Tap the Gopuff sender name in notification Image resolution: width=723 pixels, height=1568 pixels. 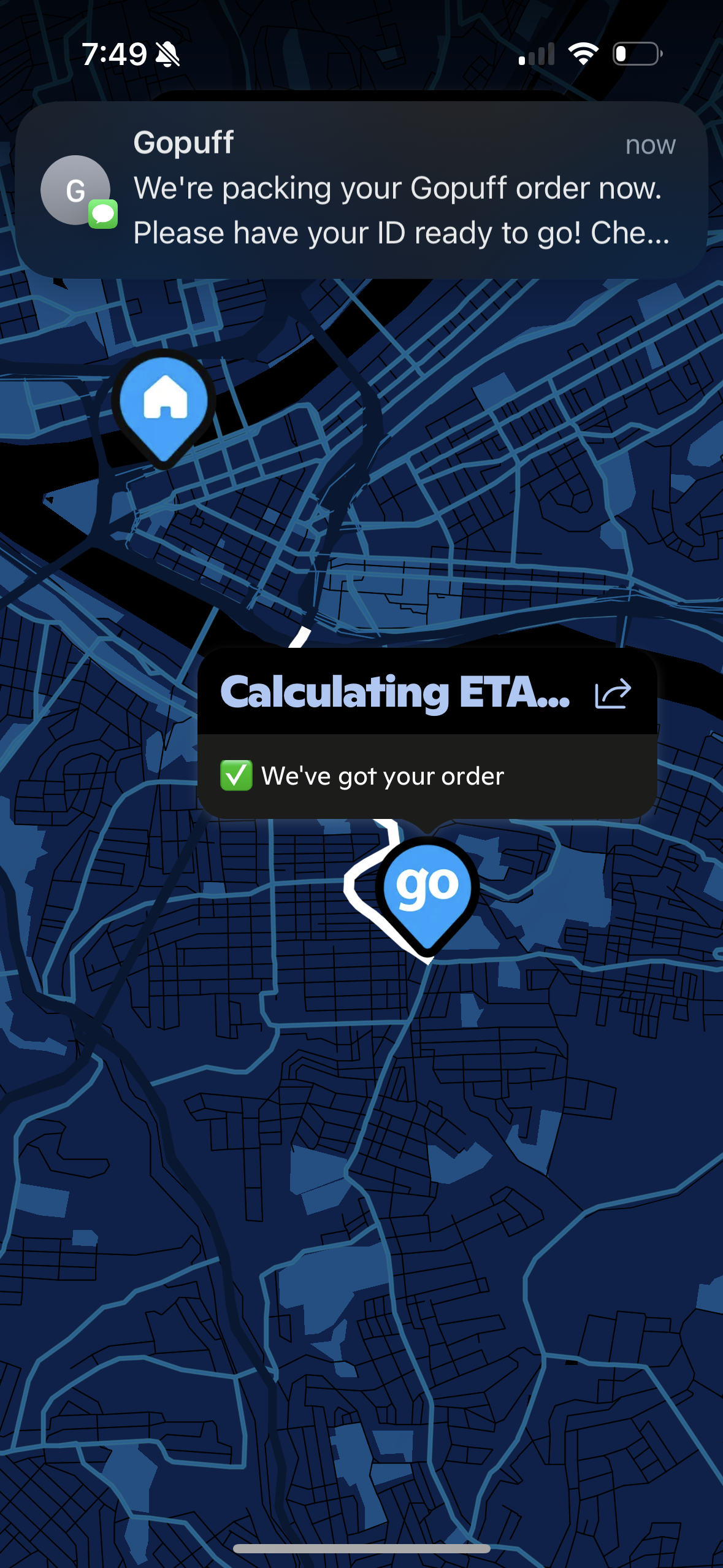[x=183, y=143]
